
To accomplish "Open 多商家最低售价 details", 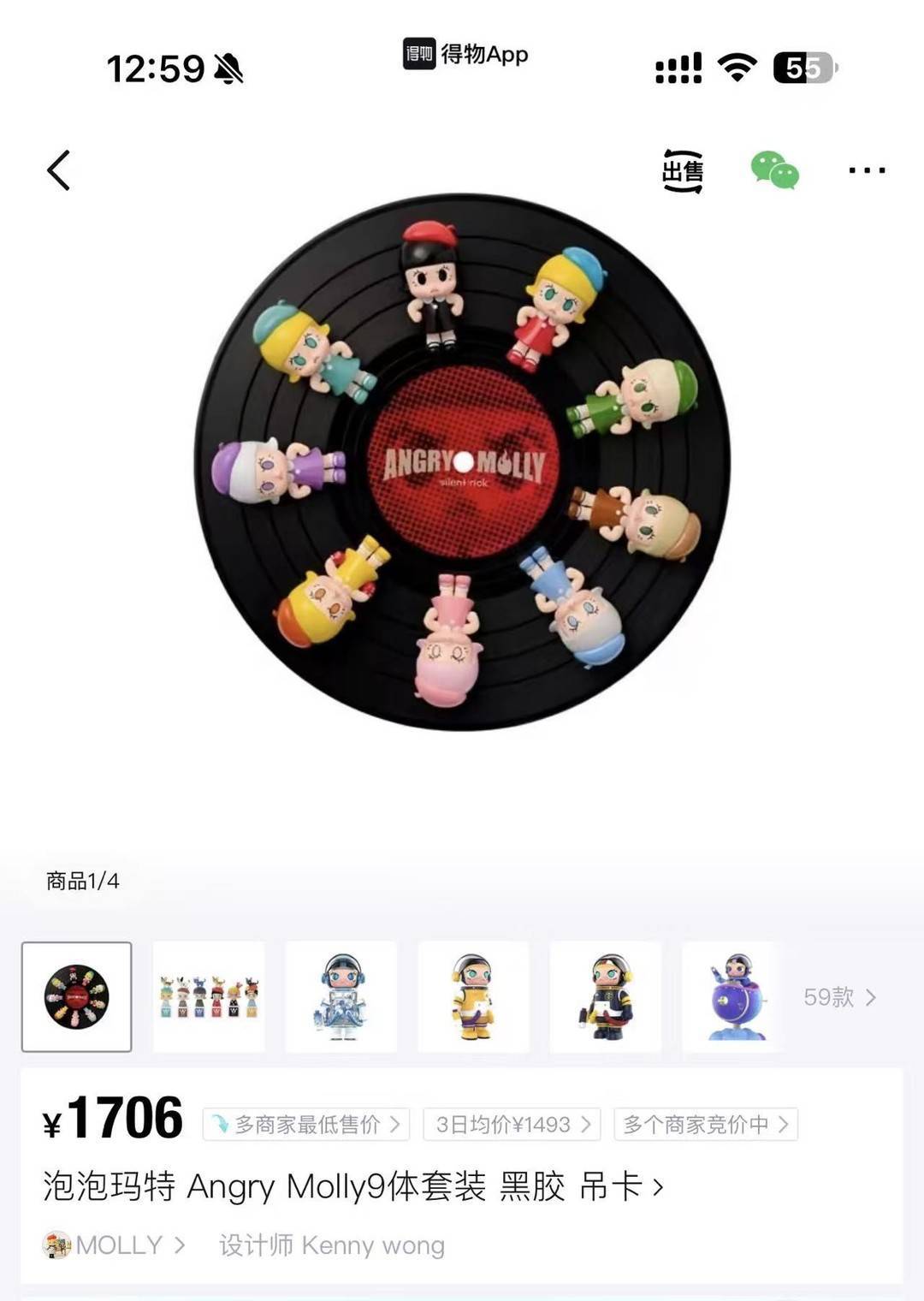I will 306,1124.
